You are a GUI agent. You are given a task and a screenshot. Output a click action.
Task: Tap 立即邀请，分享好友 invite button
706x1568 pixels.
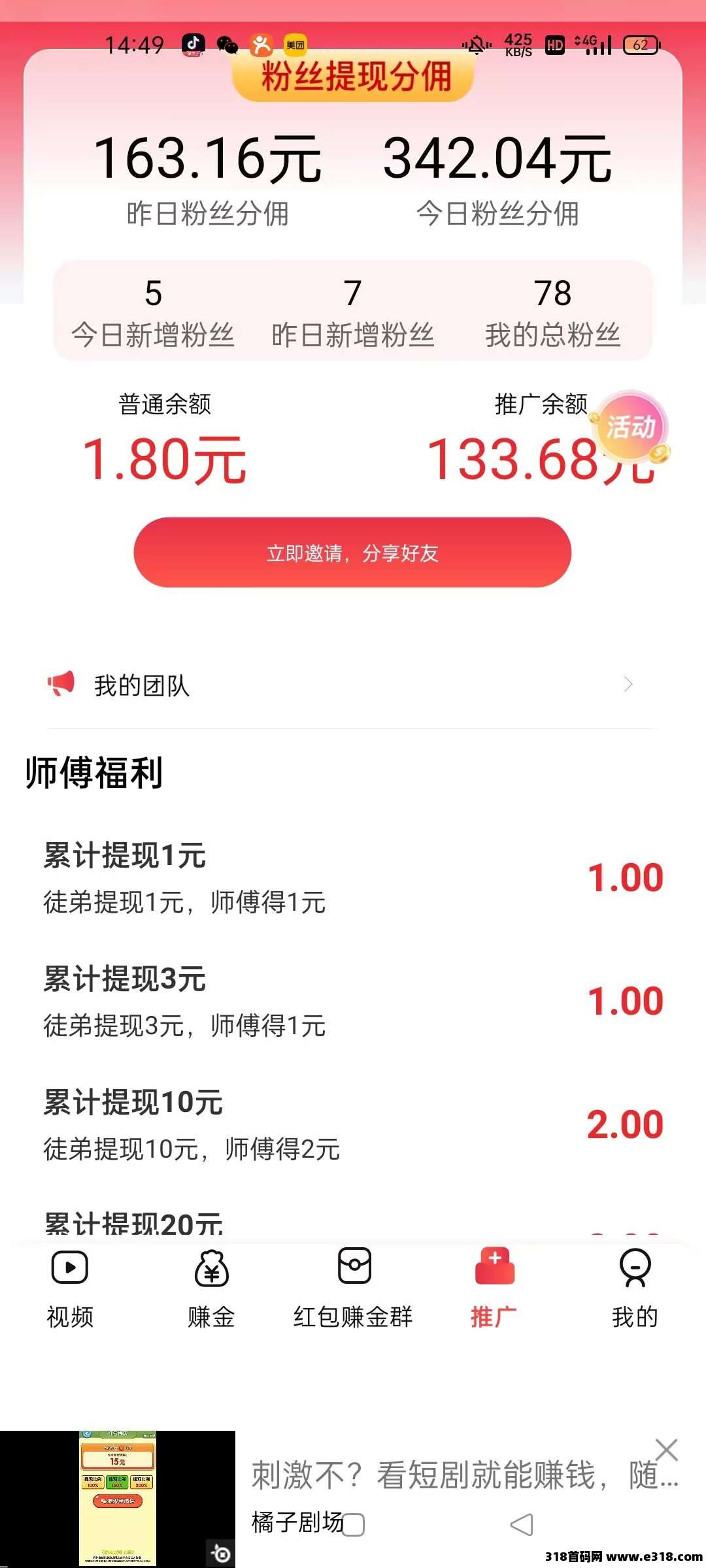(352, 553)
